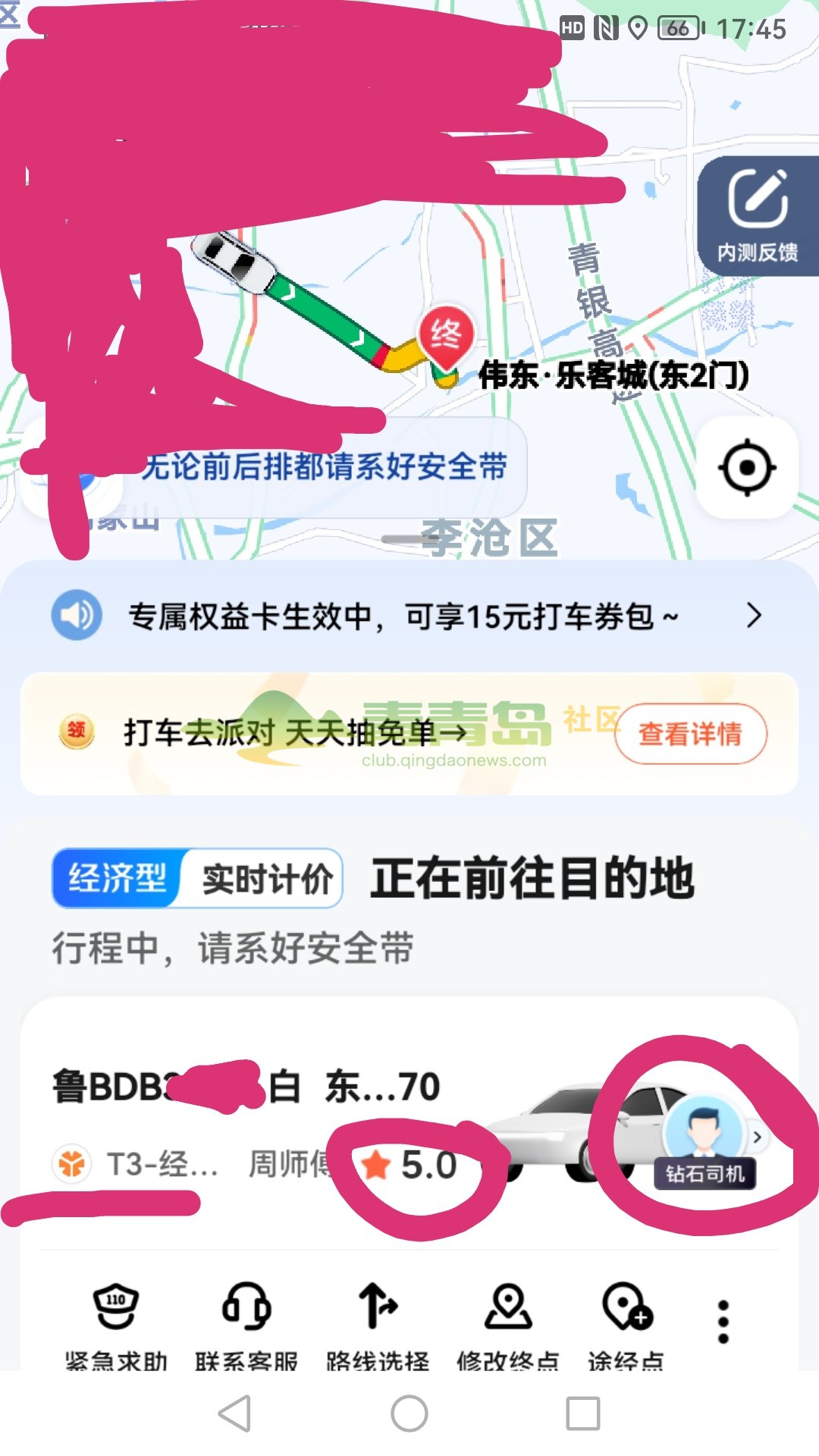This screenshot has height=1456, width=819.
Task: Tap the speaker announcement icon
Action: 76,616
